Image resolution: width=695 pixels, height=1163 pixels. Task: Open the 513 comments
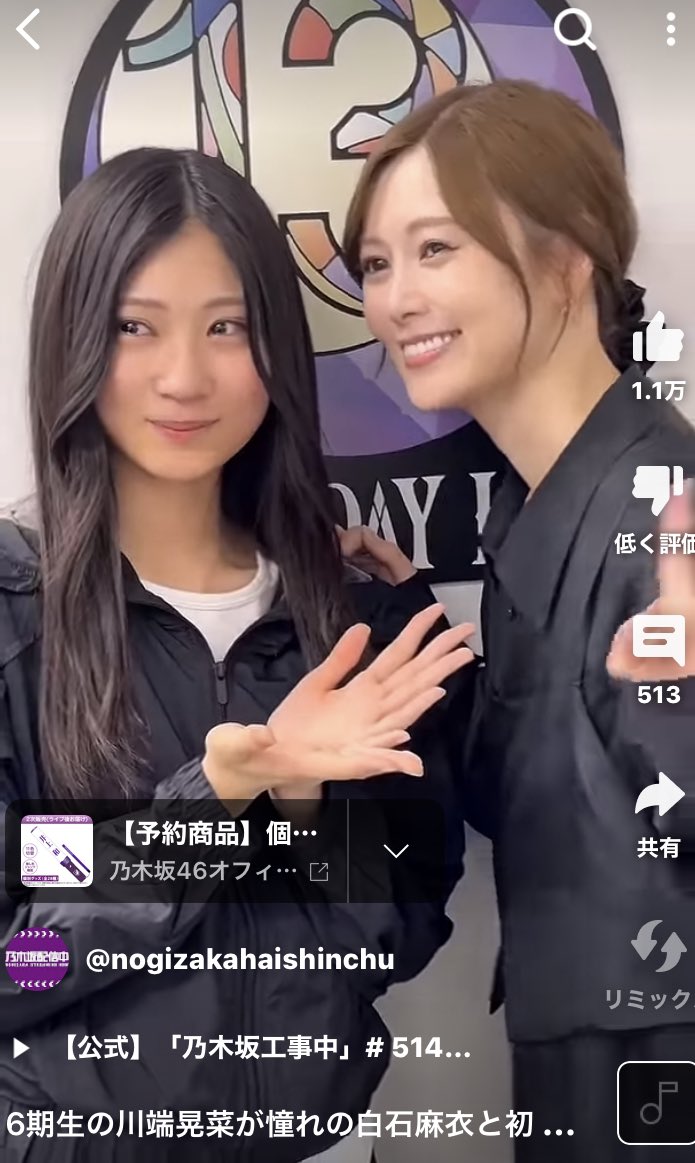pos(658,642)
